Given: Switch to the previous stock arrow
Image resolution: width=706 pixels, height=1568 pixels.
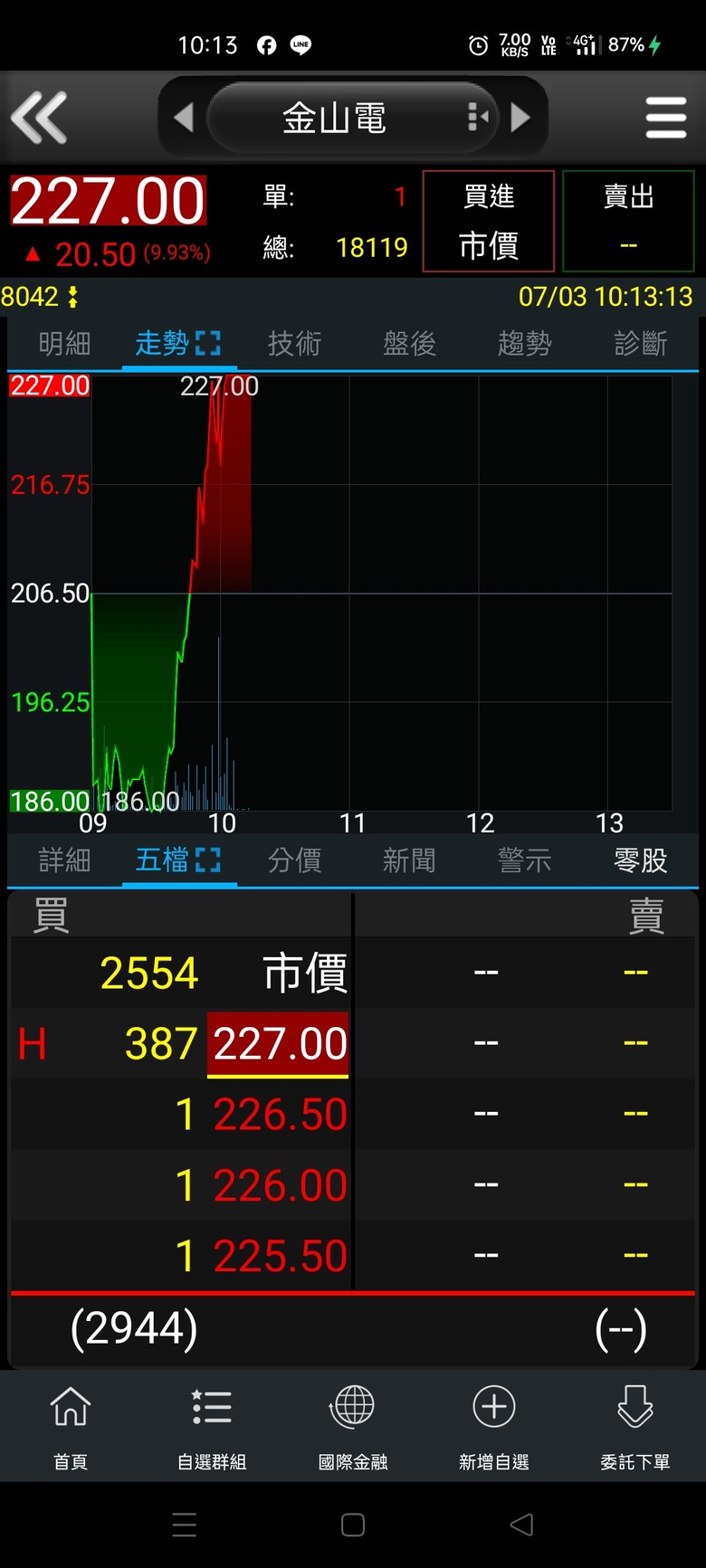Looking at the screenshot, I should 184,118.
